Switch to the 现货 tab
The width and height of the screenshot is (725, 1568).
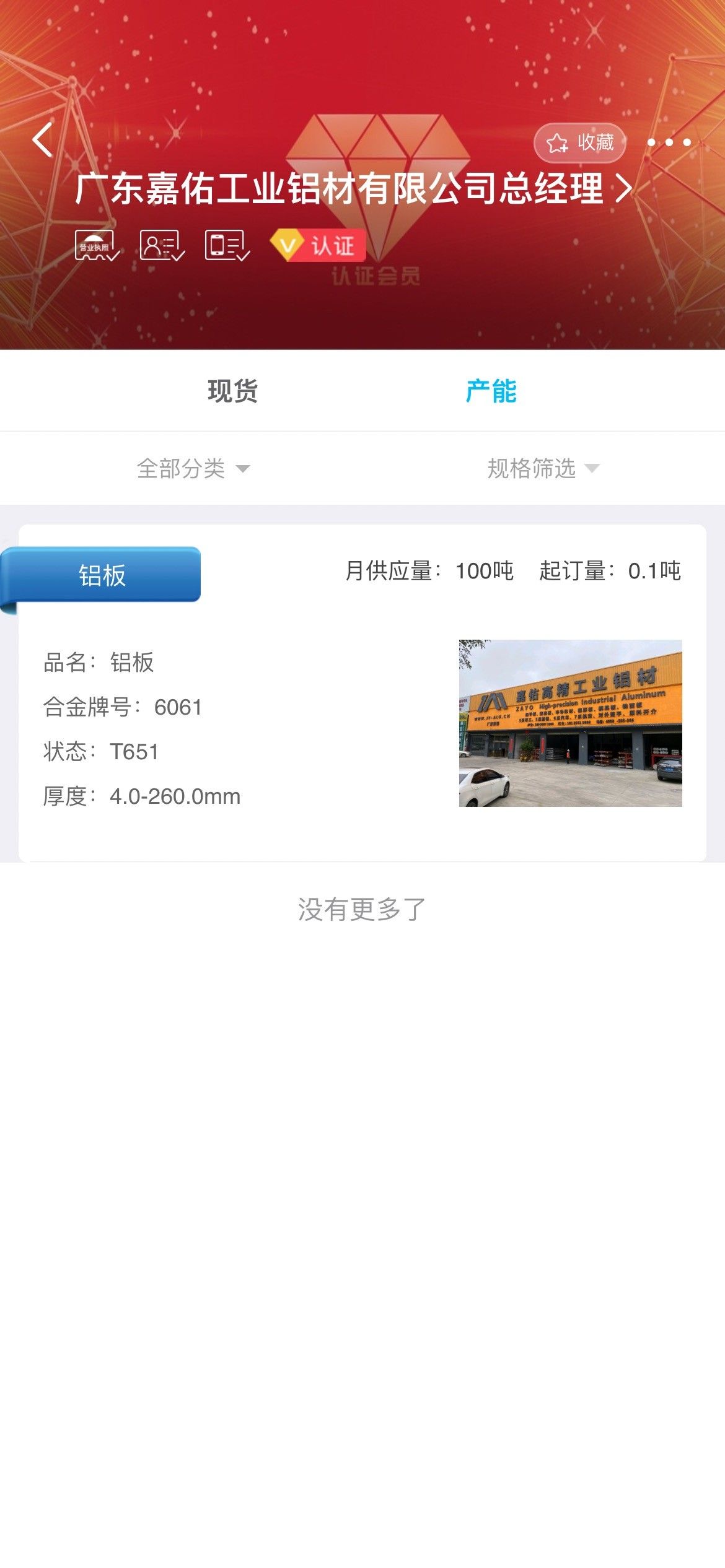coord(233,391)
